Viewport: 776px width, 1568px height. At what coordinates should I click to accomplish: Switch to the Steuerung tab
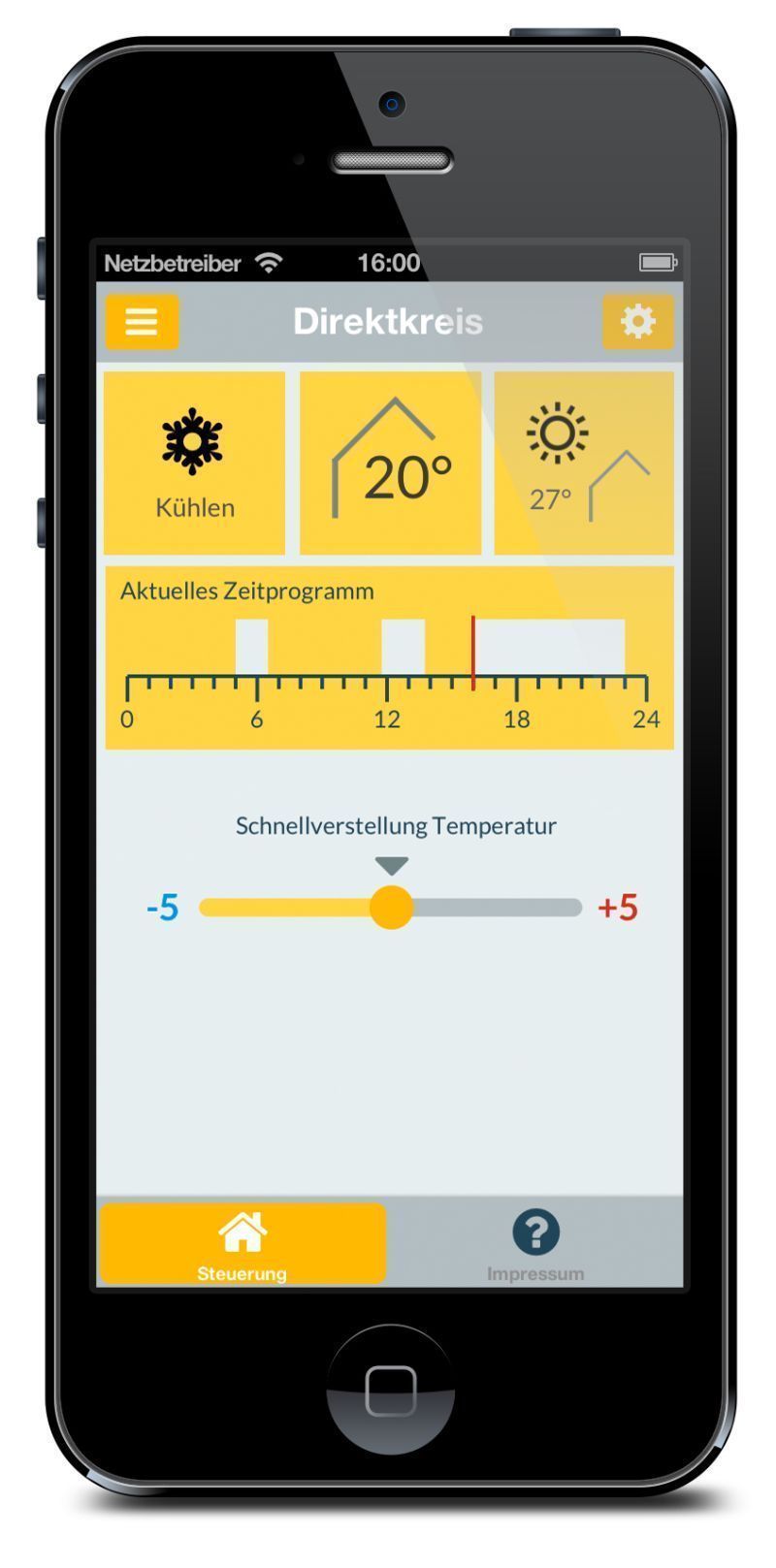242,1244
